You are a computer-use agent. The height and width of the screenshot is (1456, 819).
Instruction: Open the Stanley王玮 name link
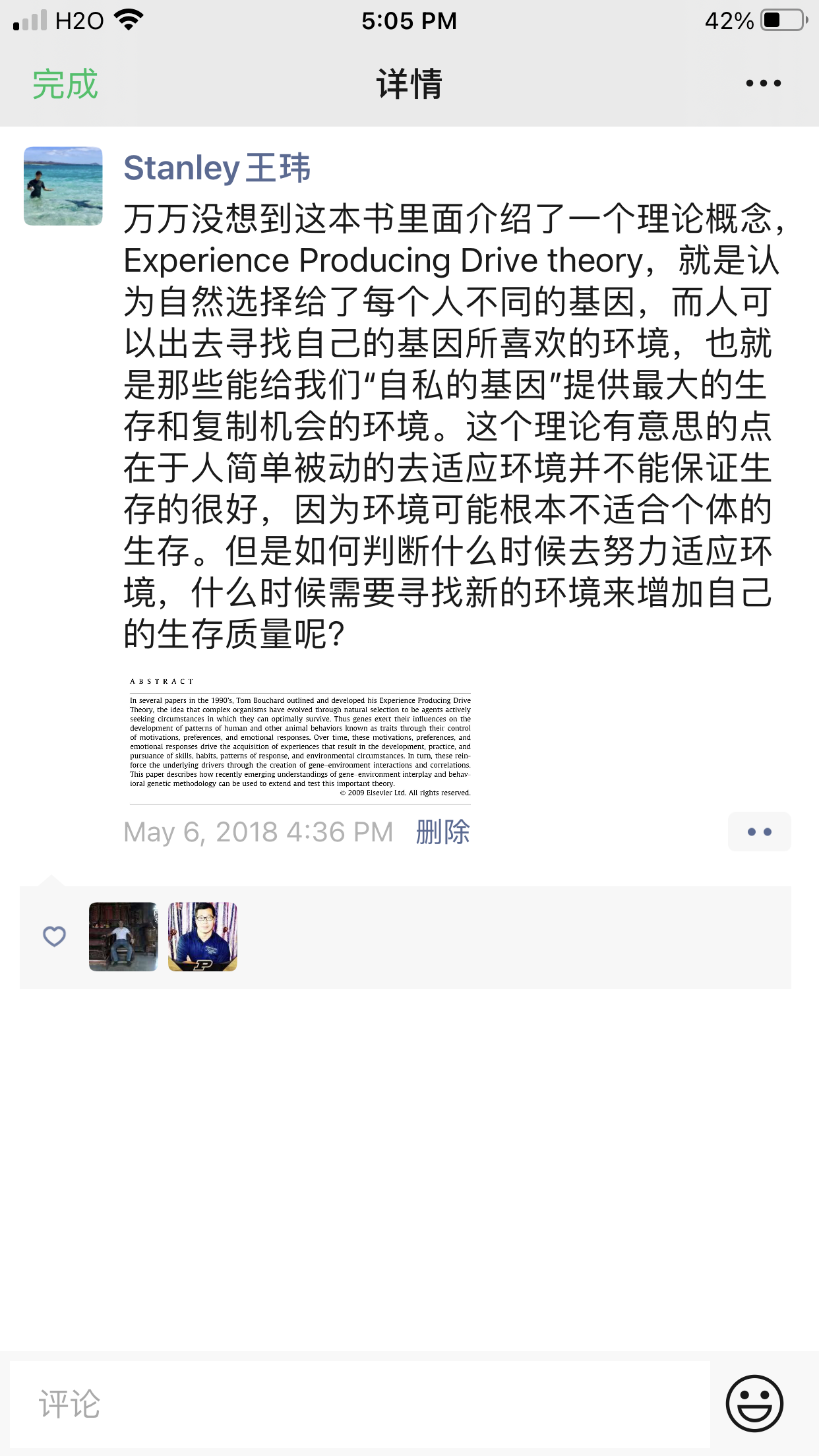coord(217,167)
